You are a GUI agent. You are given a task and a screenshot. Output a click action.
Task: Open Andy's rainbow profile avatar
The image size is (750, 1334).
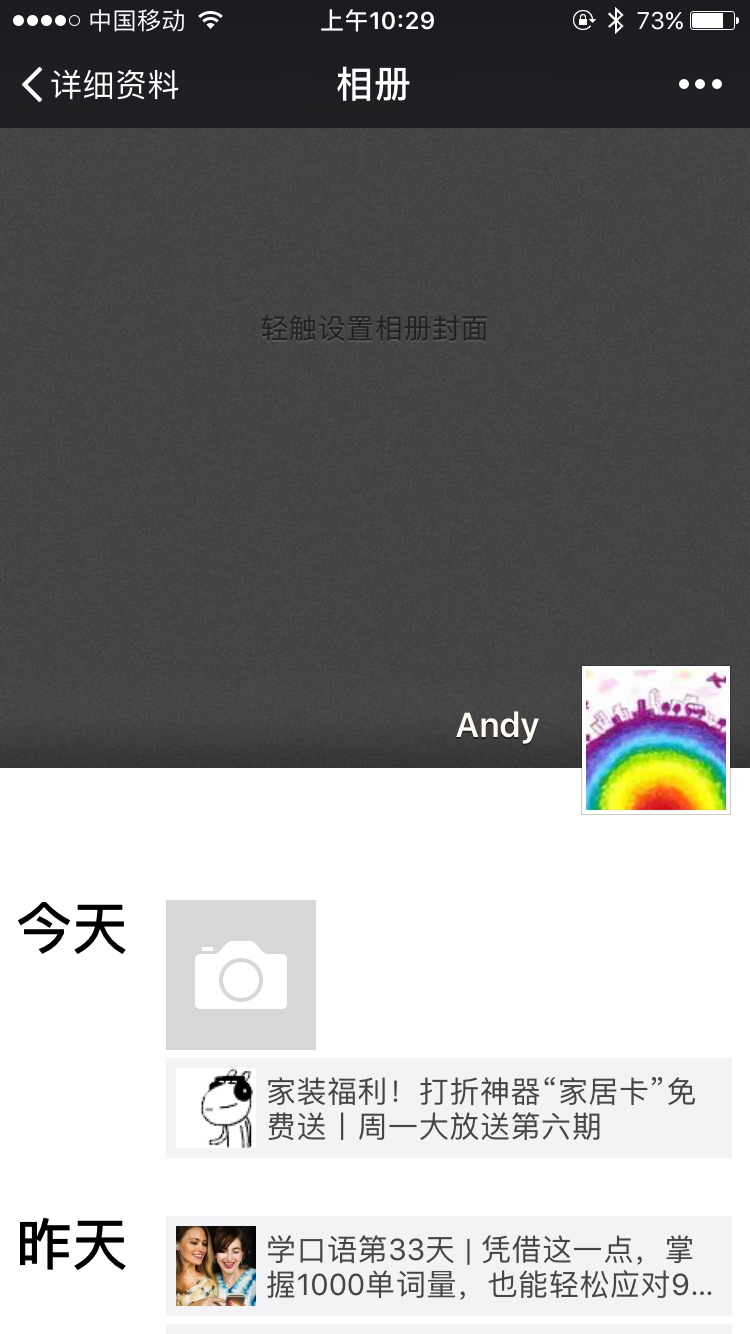(x=655, y=740)
